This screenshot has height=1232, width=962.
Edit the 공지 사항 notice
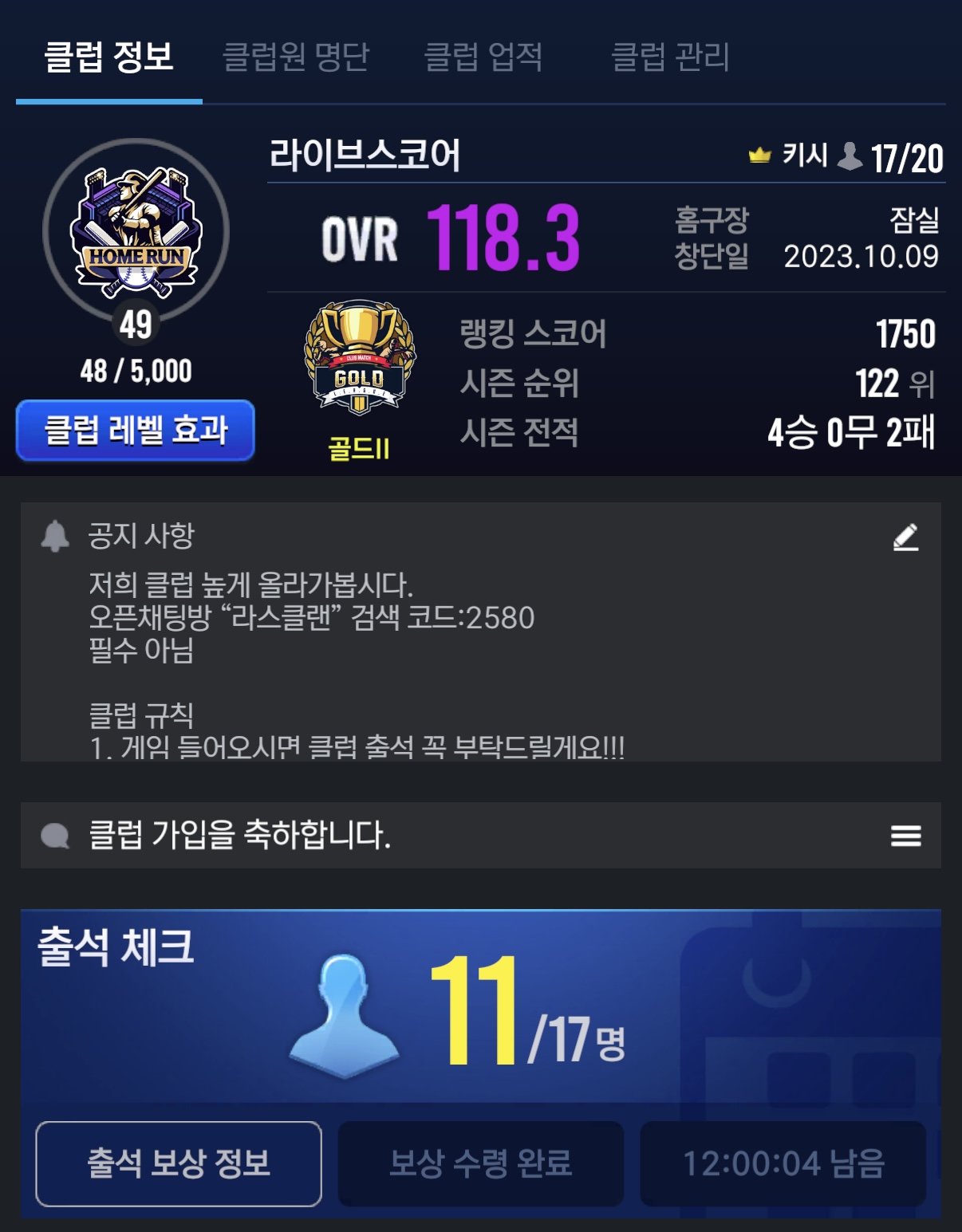coord(905,537)
